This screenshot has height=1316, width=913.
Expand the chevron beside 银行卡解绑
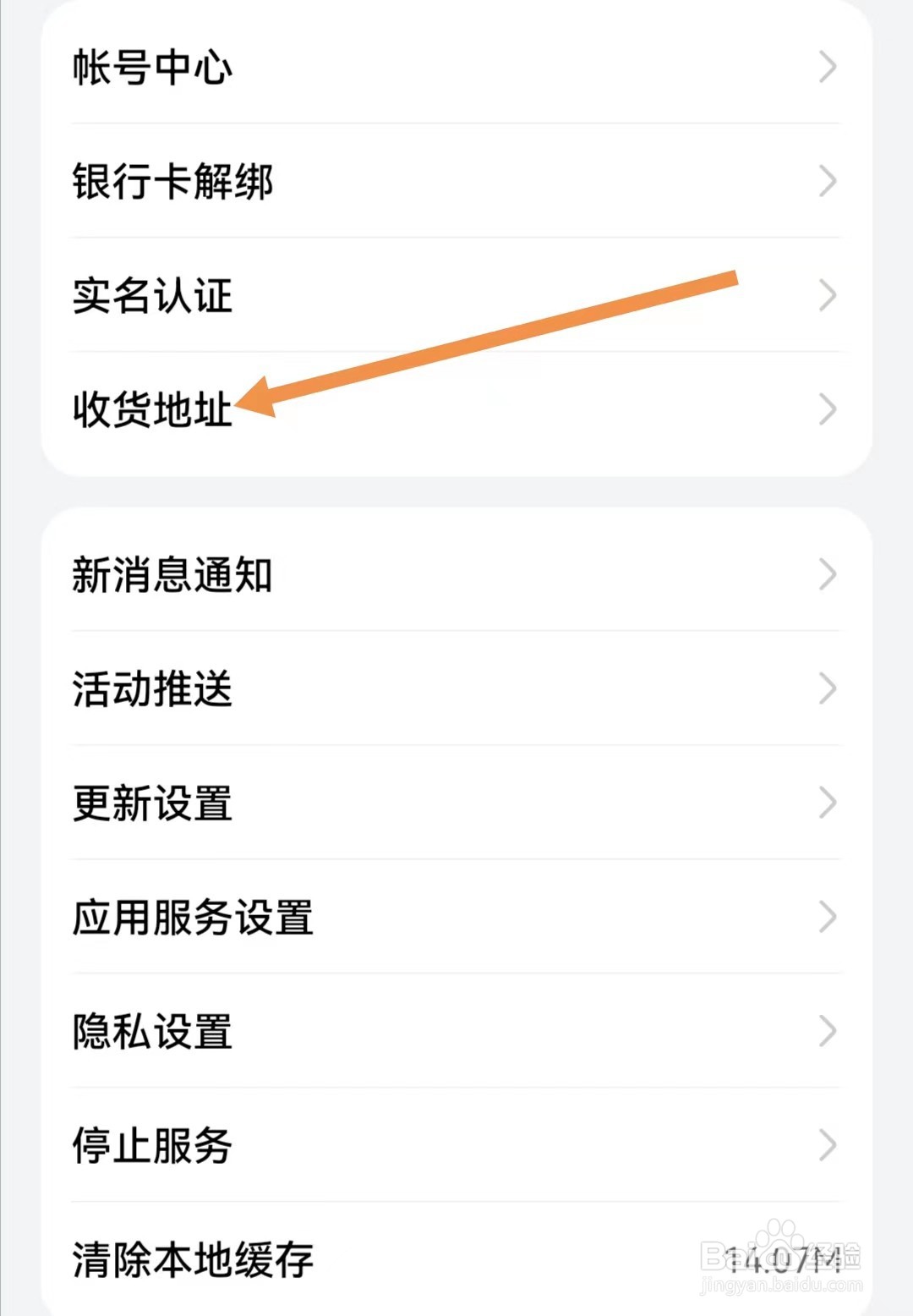[x=827, y=182]
